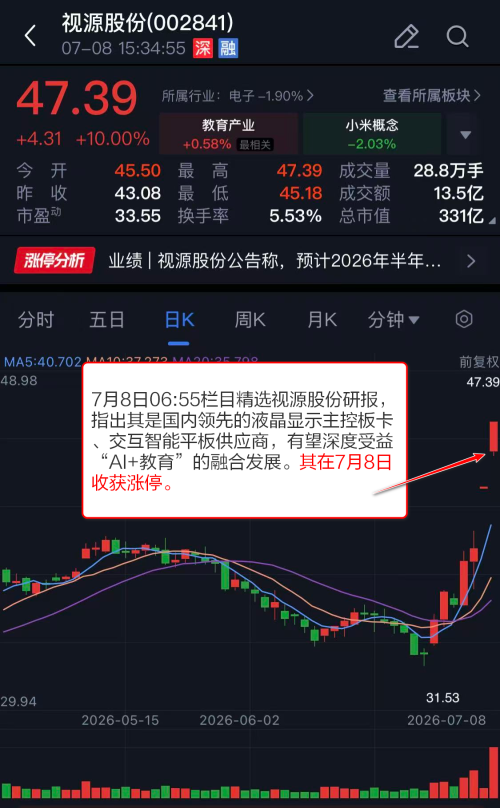This screenshot has width=500, height=808.
Task: Open the 小米概念 sector chip
Action: pos(372,133)
